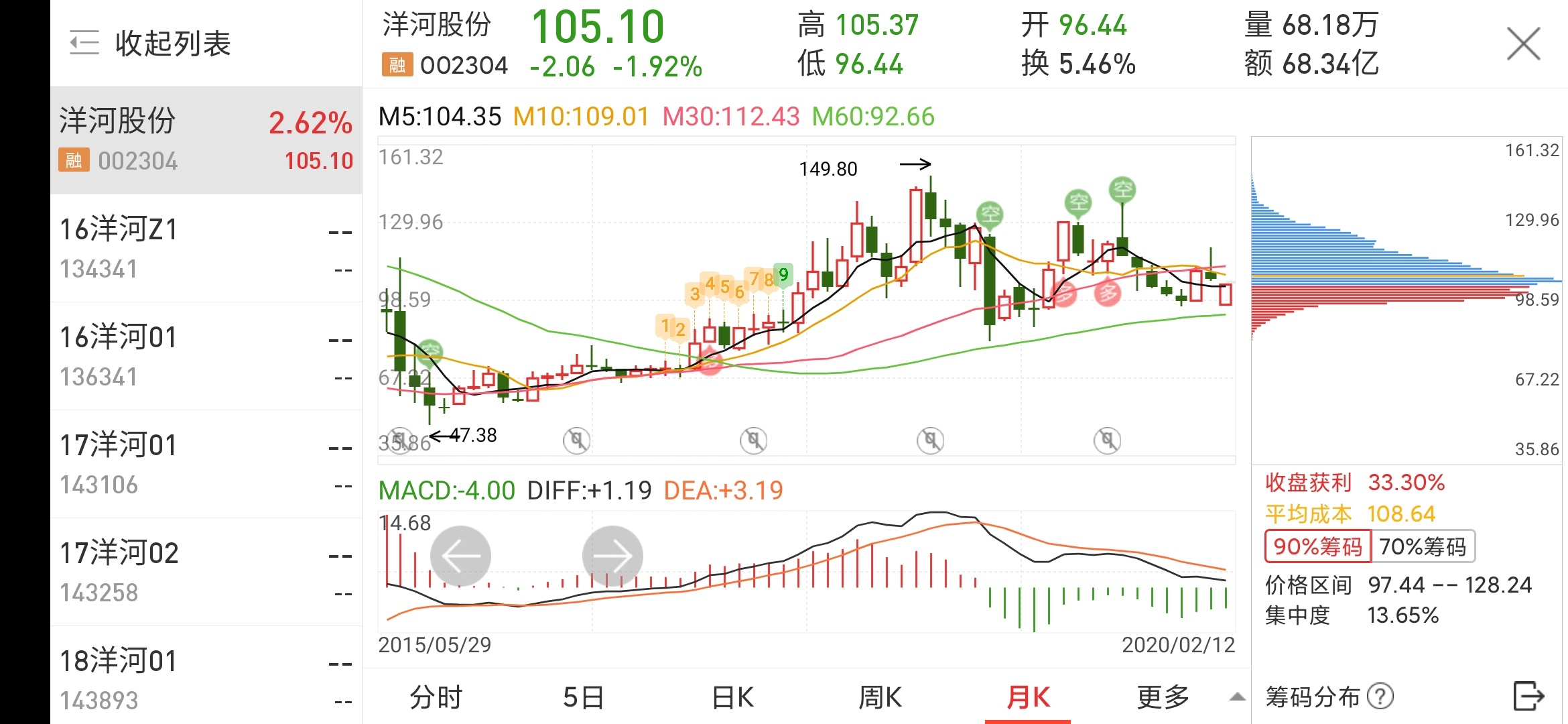Screen dimensions: 1568x724
Task: Collapse the chip distribution panel
Action: [x=1528, y=696]
